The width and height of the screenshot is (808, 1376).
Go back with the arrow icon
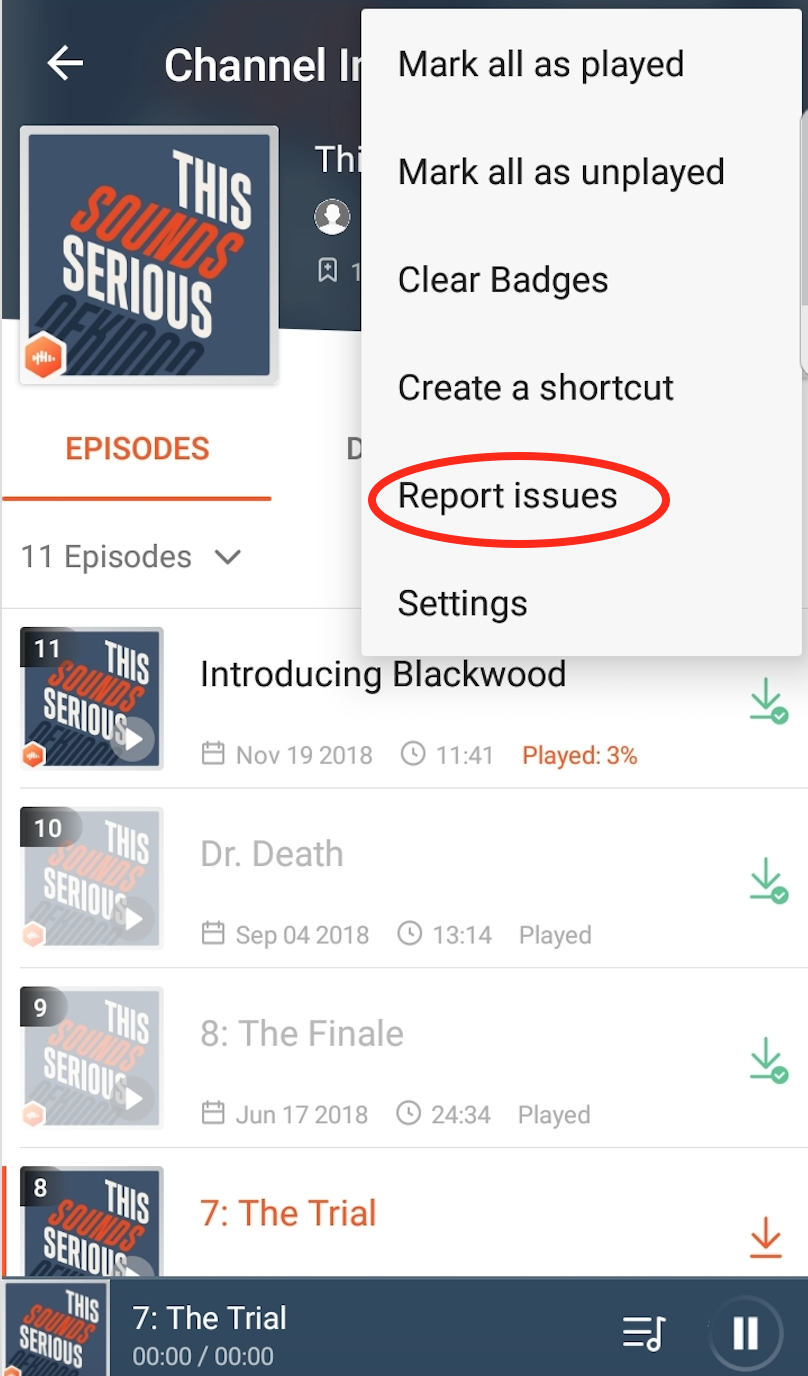(65, 64)
